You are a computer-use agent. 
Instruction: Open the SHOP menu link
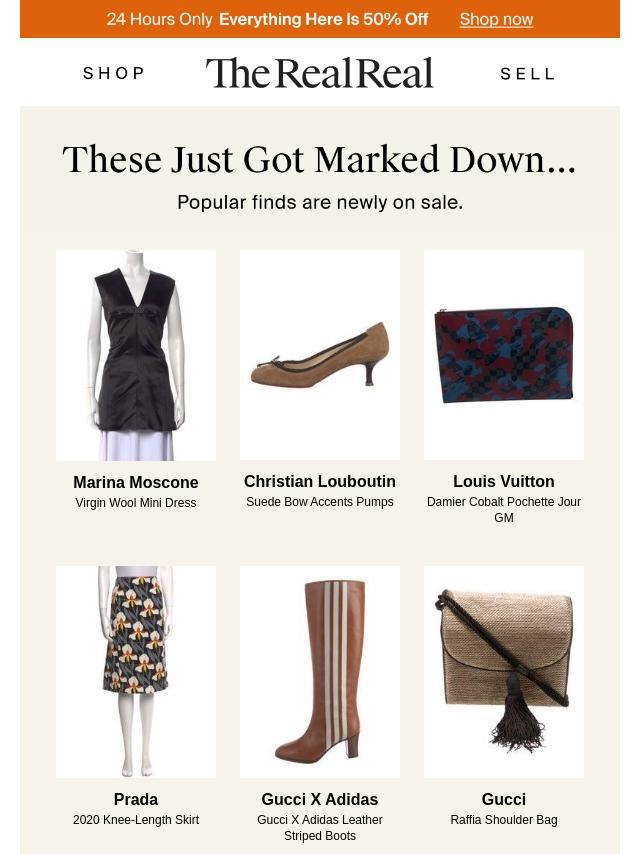[x=114, y=73]
